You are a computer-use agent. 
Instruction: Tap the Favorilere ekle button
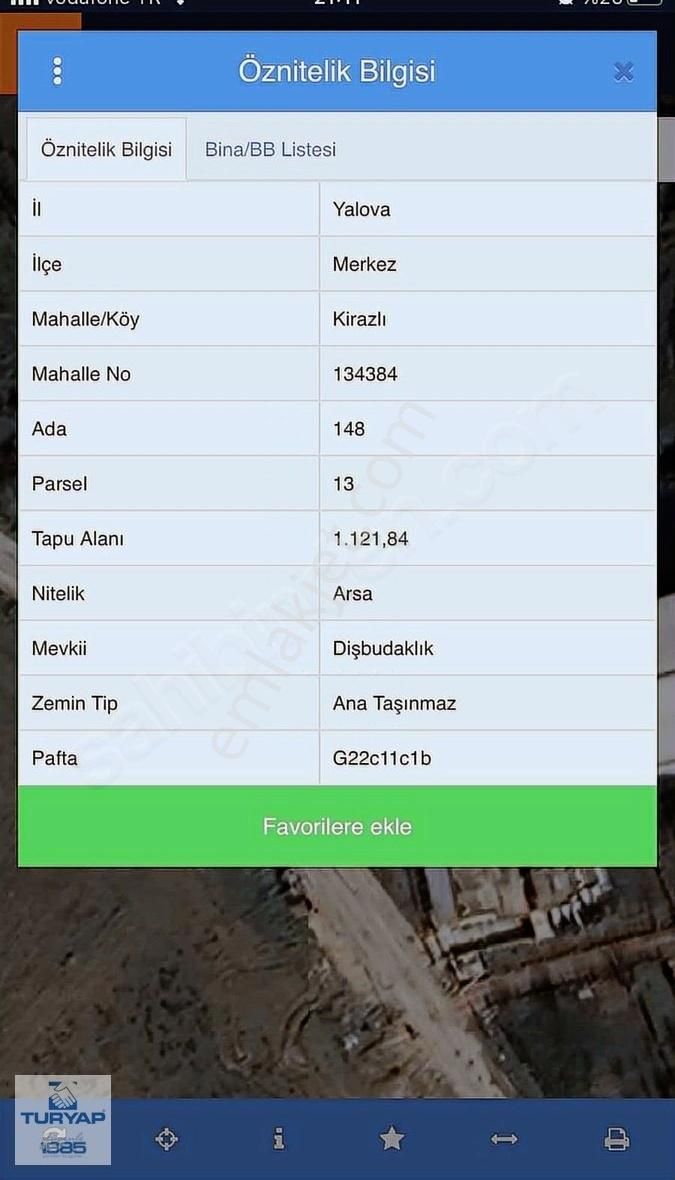(337, 827)
